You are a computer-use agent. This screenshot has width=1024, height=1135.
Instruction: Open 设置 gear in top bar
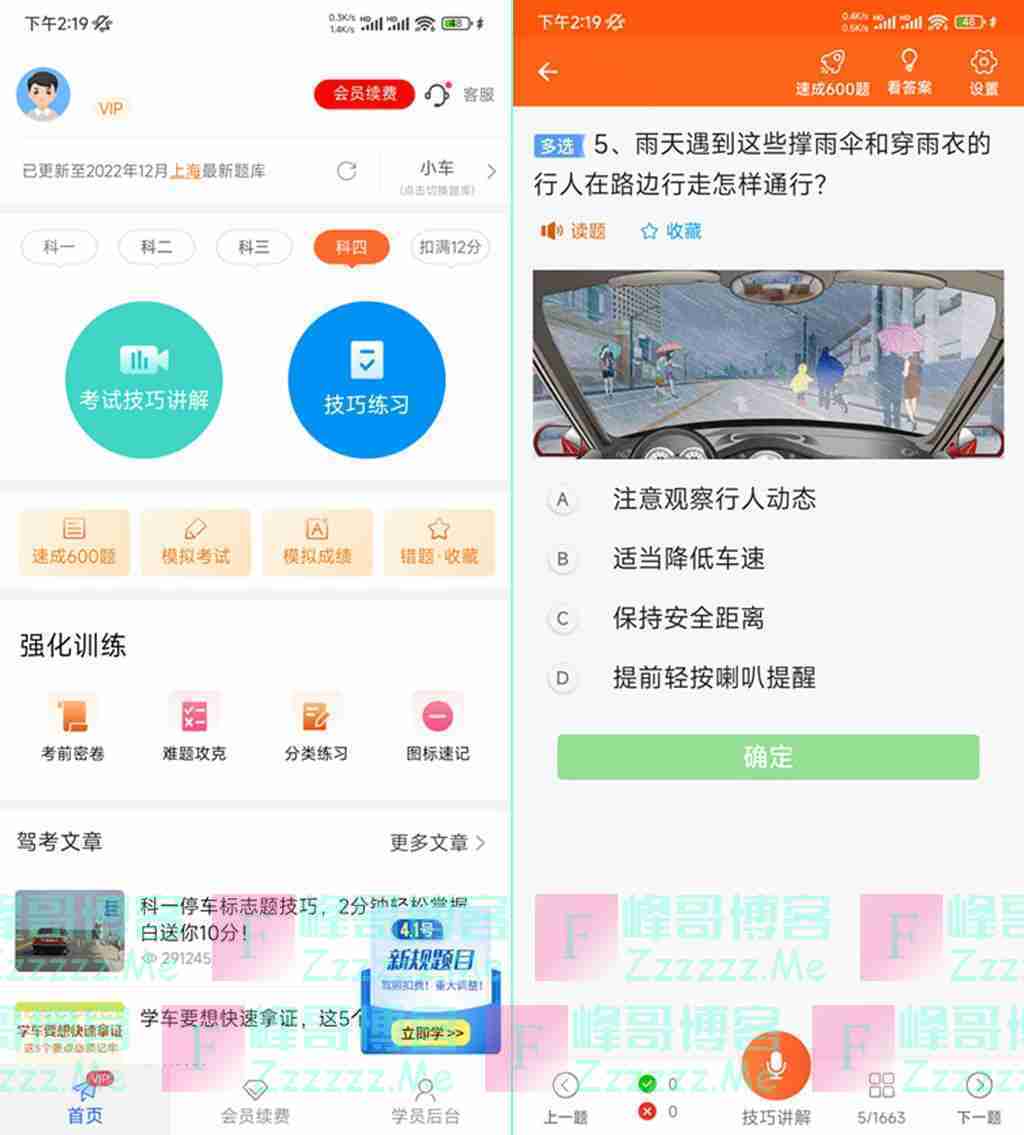pos(983,73)
